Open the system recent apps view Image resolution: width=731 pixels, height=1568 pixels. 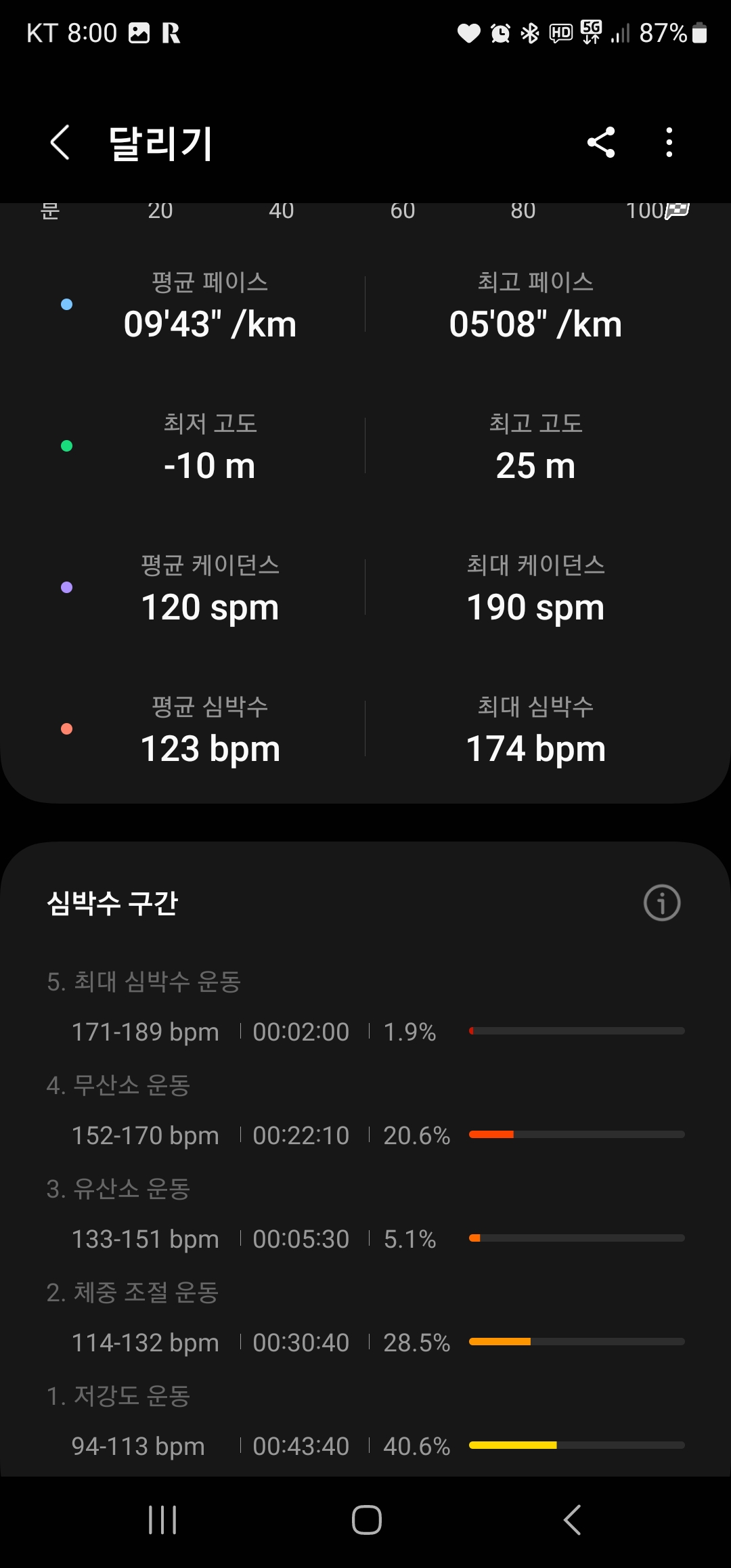click(162, 1520)
